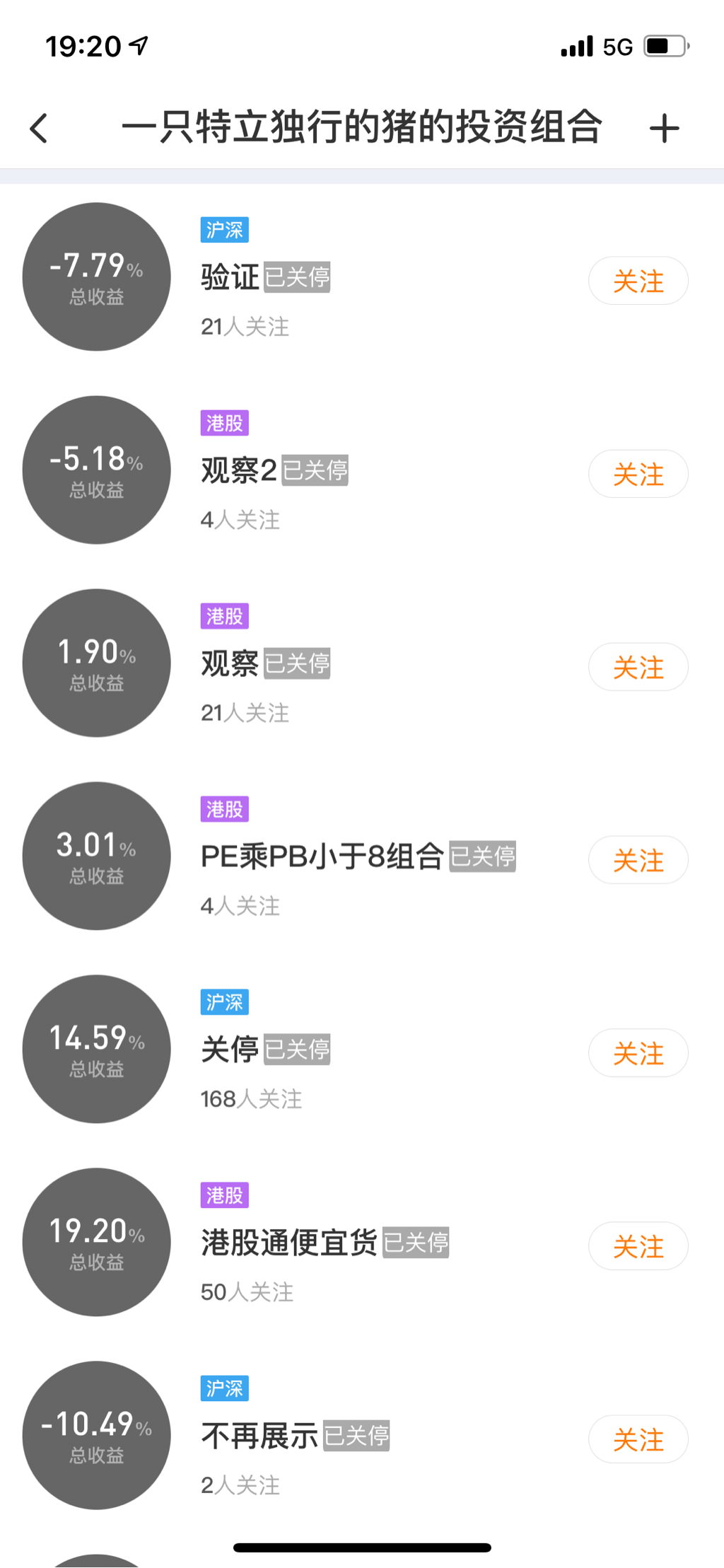Tap 关注 next to the 观察 portfolio with 21 followers
This screenshot has height=1568, width=724.
(x=638, y=667)
